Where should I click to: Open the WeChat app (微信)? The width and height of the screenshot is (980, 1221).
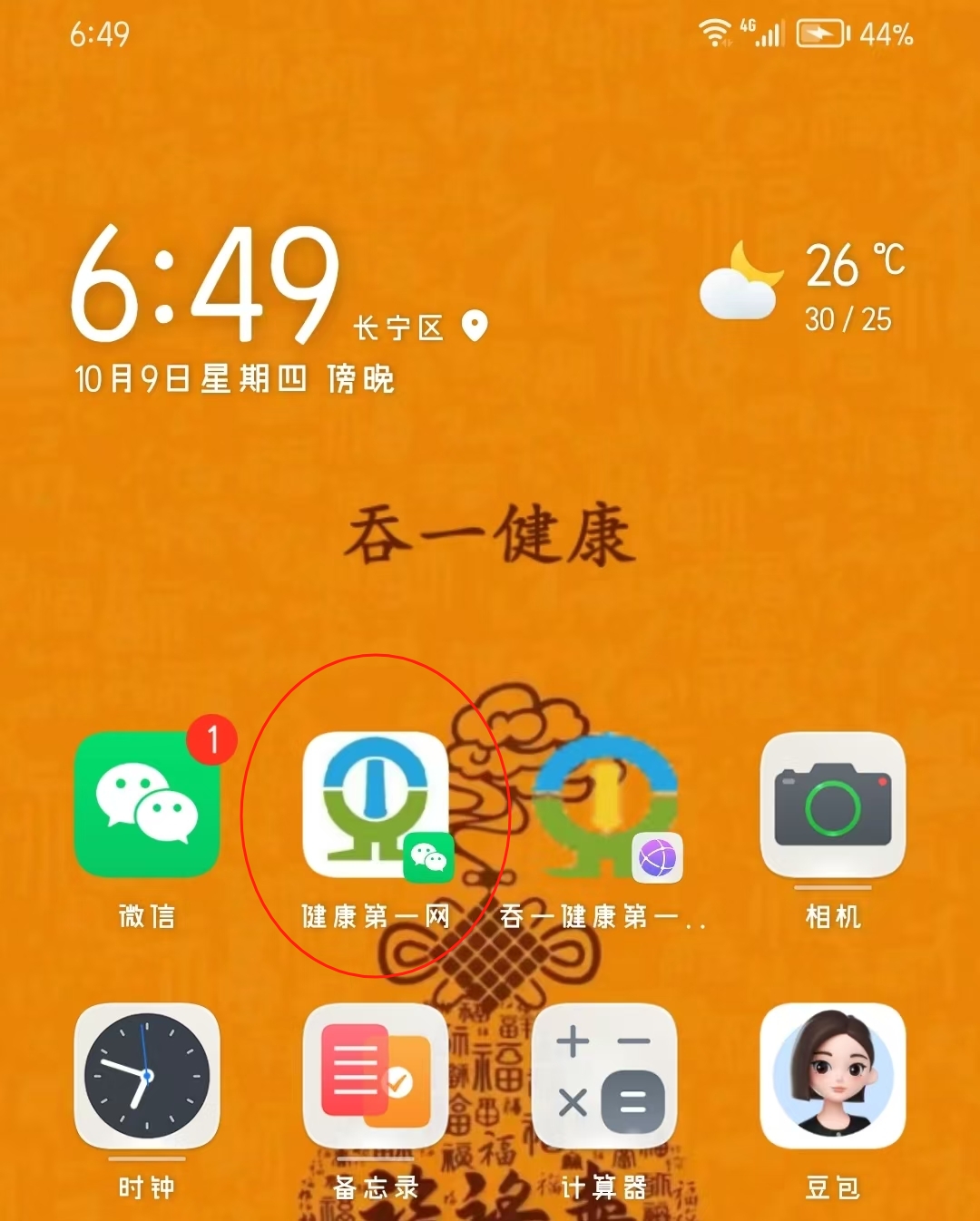[x=147, y=806]
